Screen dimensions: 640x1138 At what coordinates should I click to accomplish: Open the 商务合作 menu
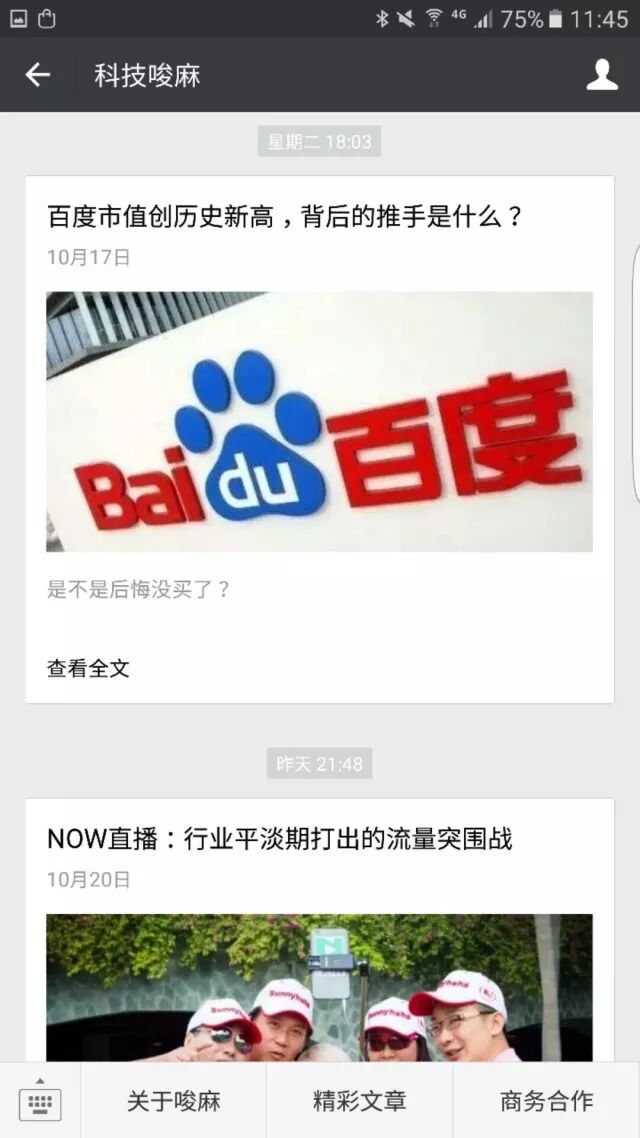coord(546,1101)
